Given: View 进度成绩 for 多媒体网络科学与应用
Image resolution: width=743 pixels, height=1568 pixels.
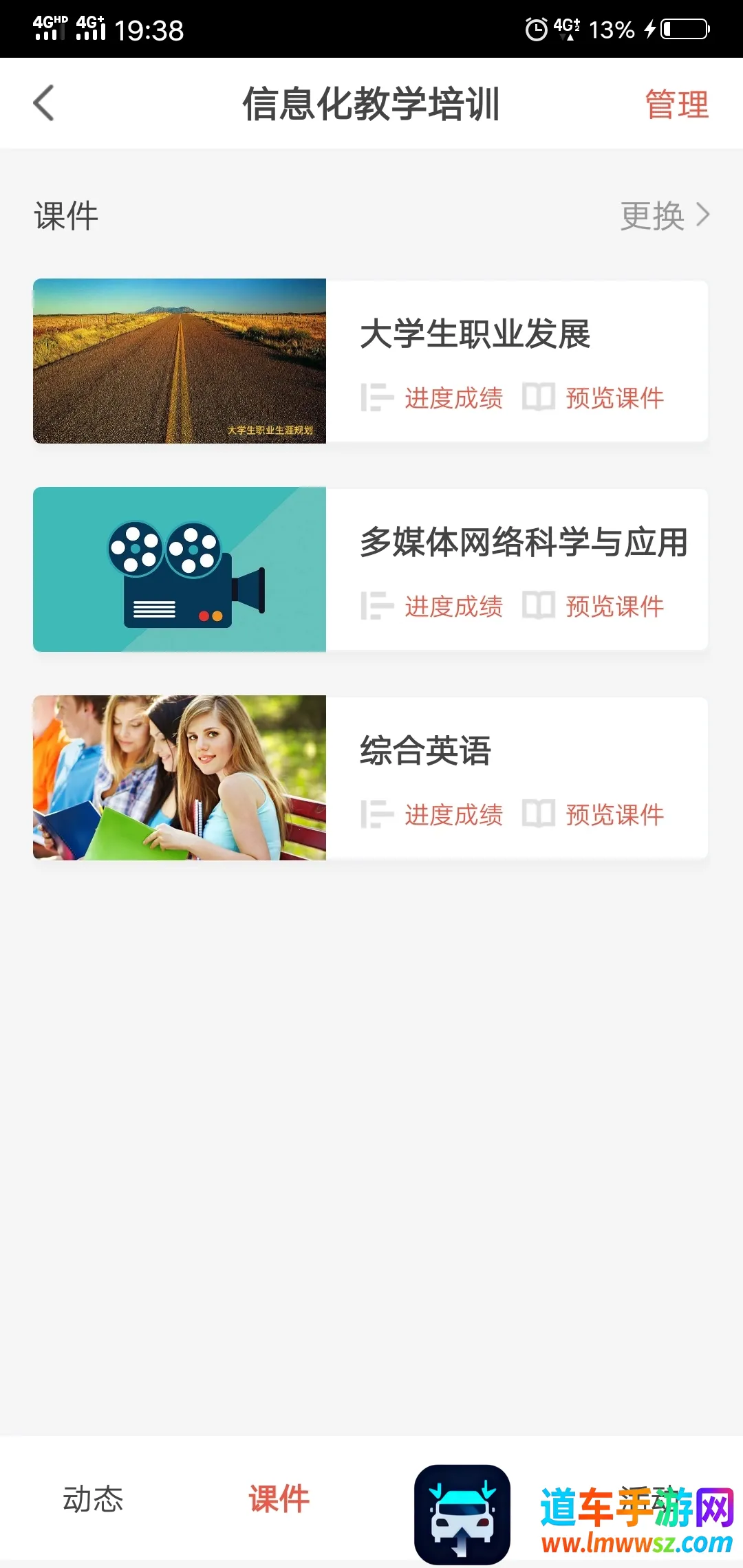Looking at the screenshot, I should coord(453,607).
